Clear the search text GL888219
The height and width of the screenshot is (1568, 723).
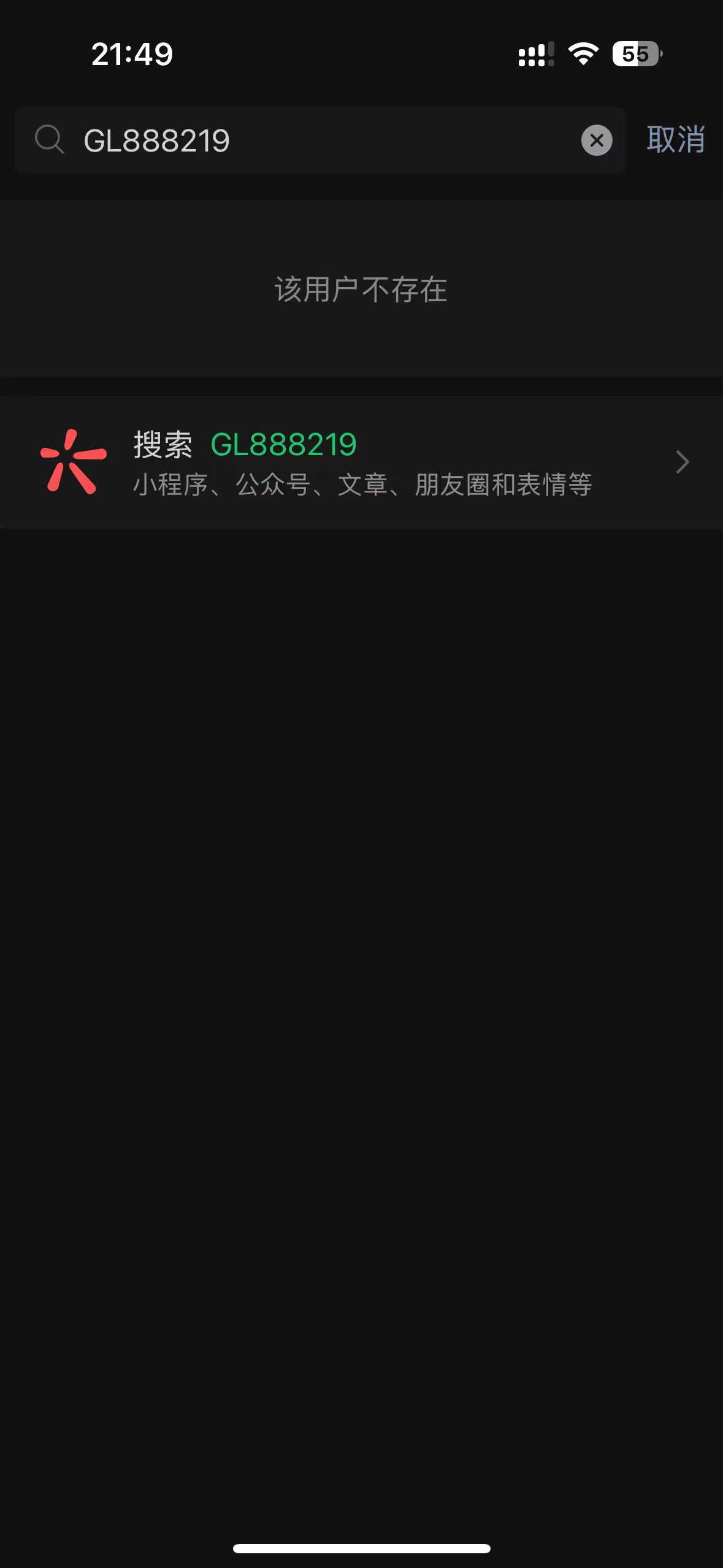pos(596,140)
